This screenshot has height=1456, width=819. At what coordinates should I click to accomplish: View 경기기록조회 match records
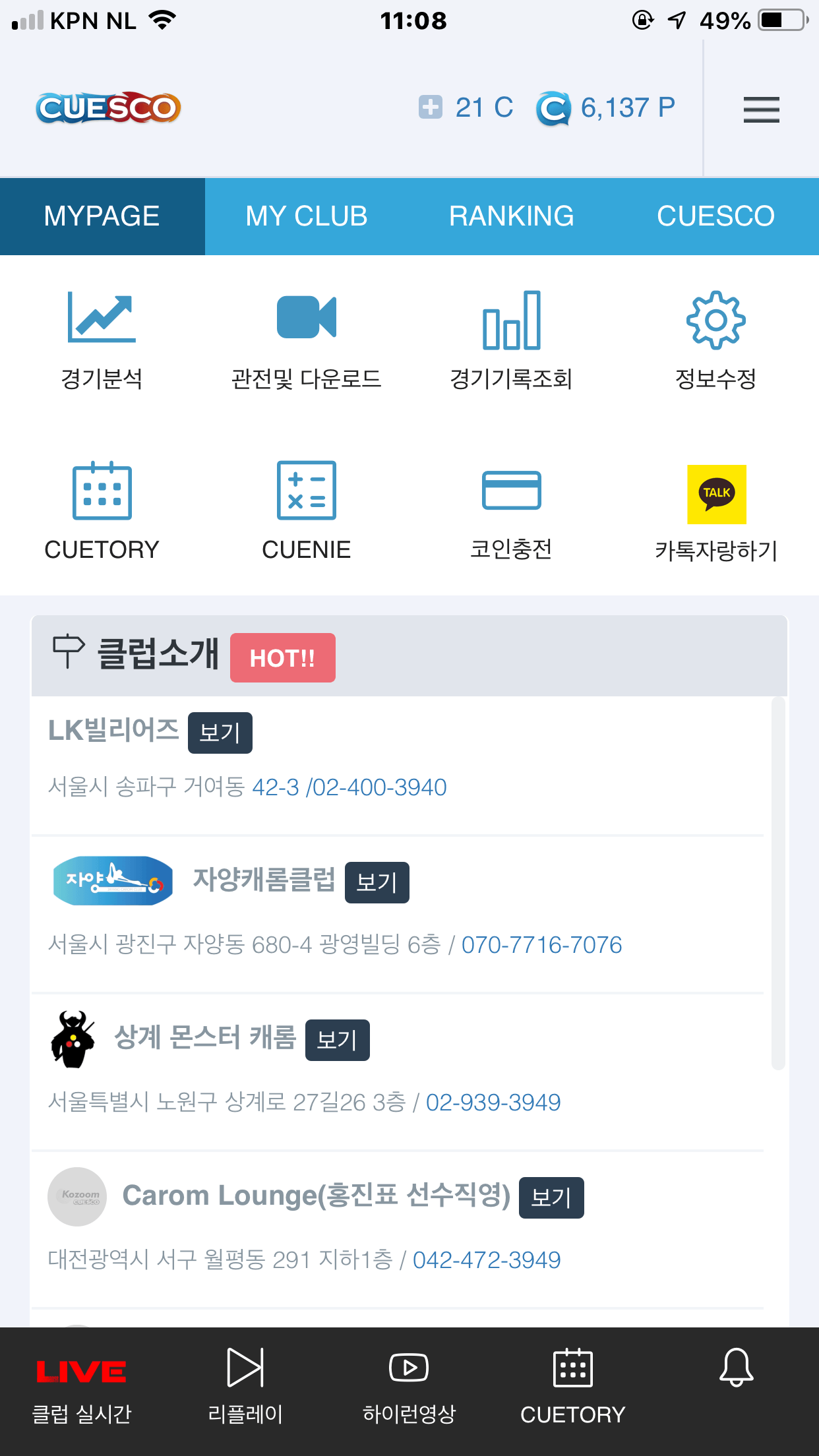click(511, 340)
